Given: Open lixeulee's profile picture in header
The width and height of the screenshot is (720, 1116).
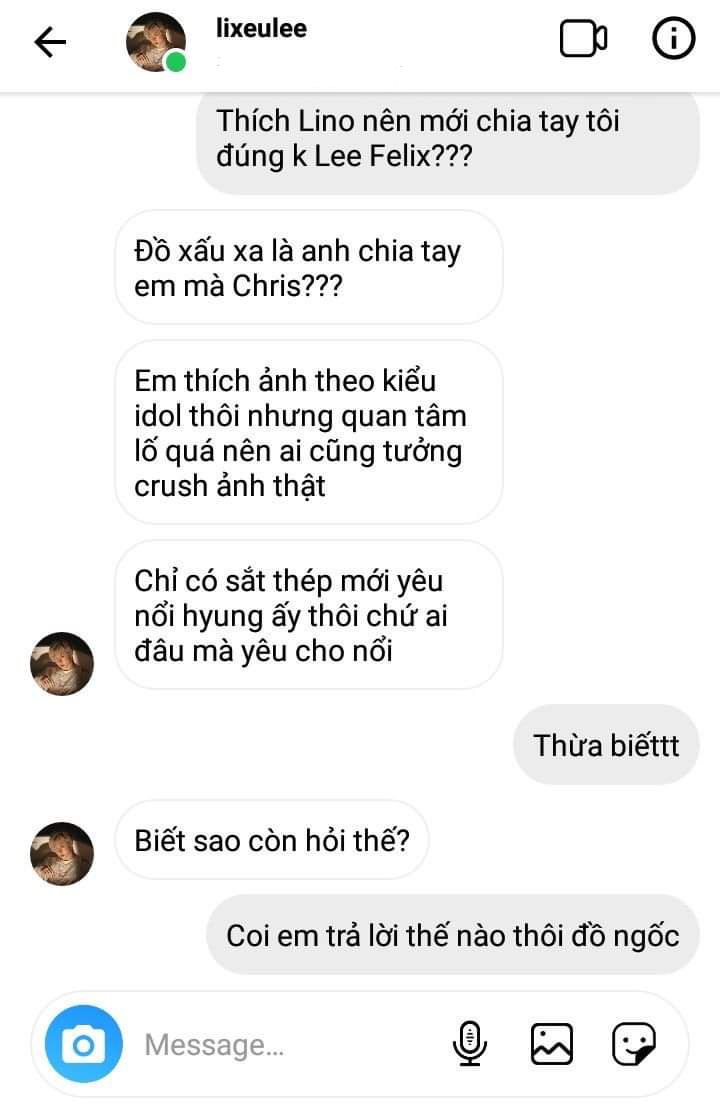Looking at the screenshot, I should (156, 42).
